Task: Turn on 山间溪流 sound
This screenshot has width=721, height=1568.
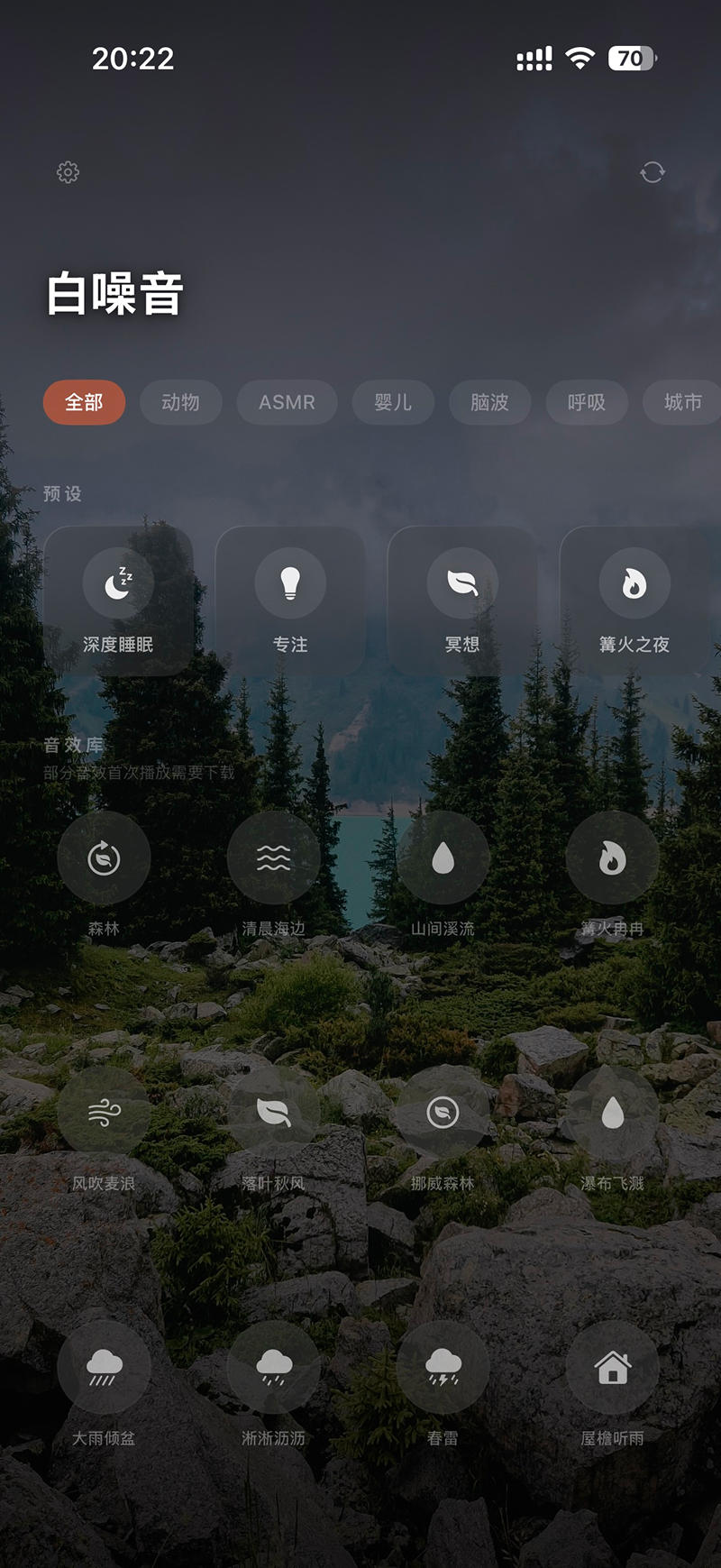Action: tap(443, 858)
